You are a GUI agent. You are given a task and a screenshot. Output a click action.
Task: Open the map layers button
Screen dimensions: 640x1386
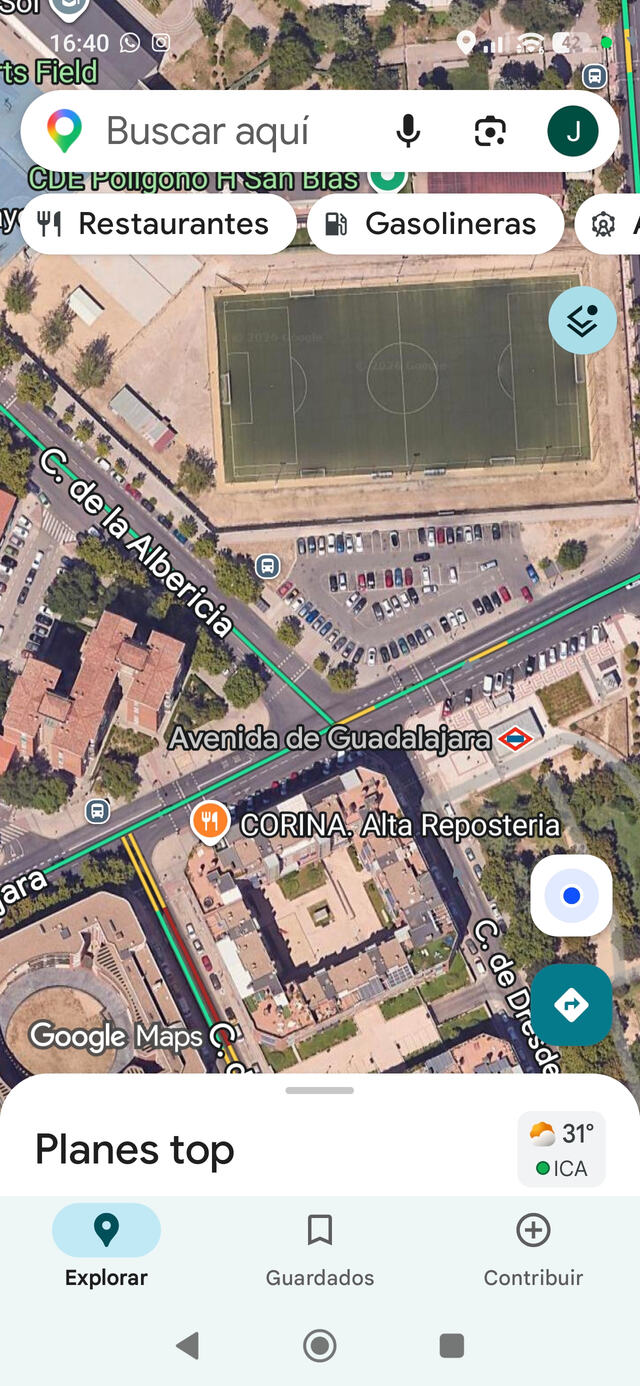(x=582, y=320)
